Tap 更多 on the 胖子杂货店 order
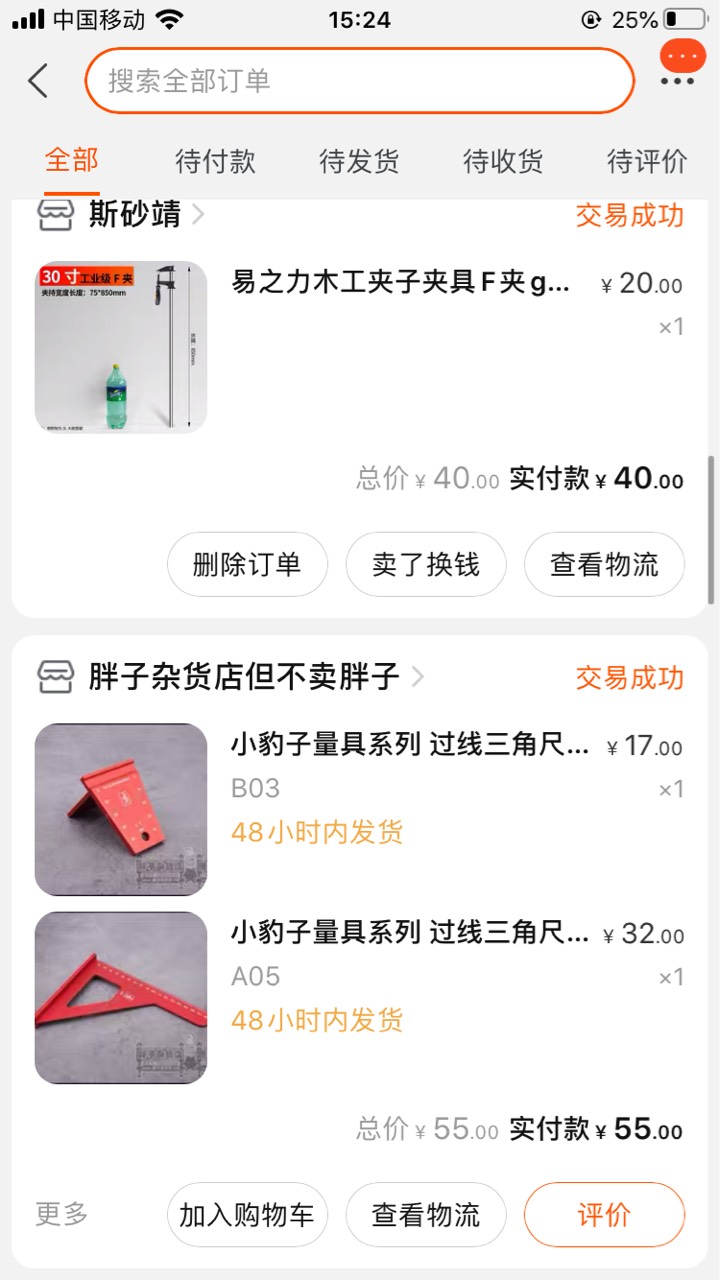This screenshot has height=1280, width=720. coord(62,1214)
